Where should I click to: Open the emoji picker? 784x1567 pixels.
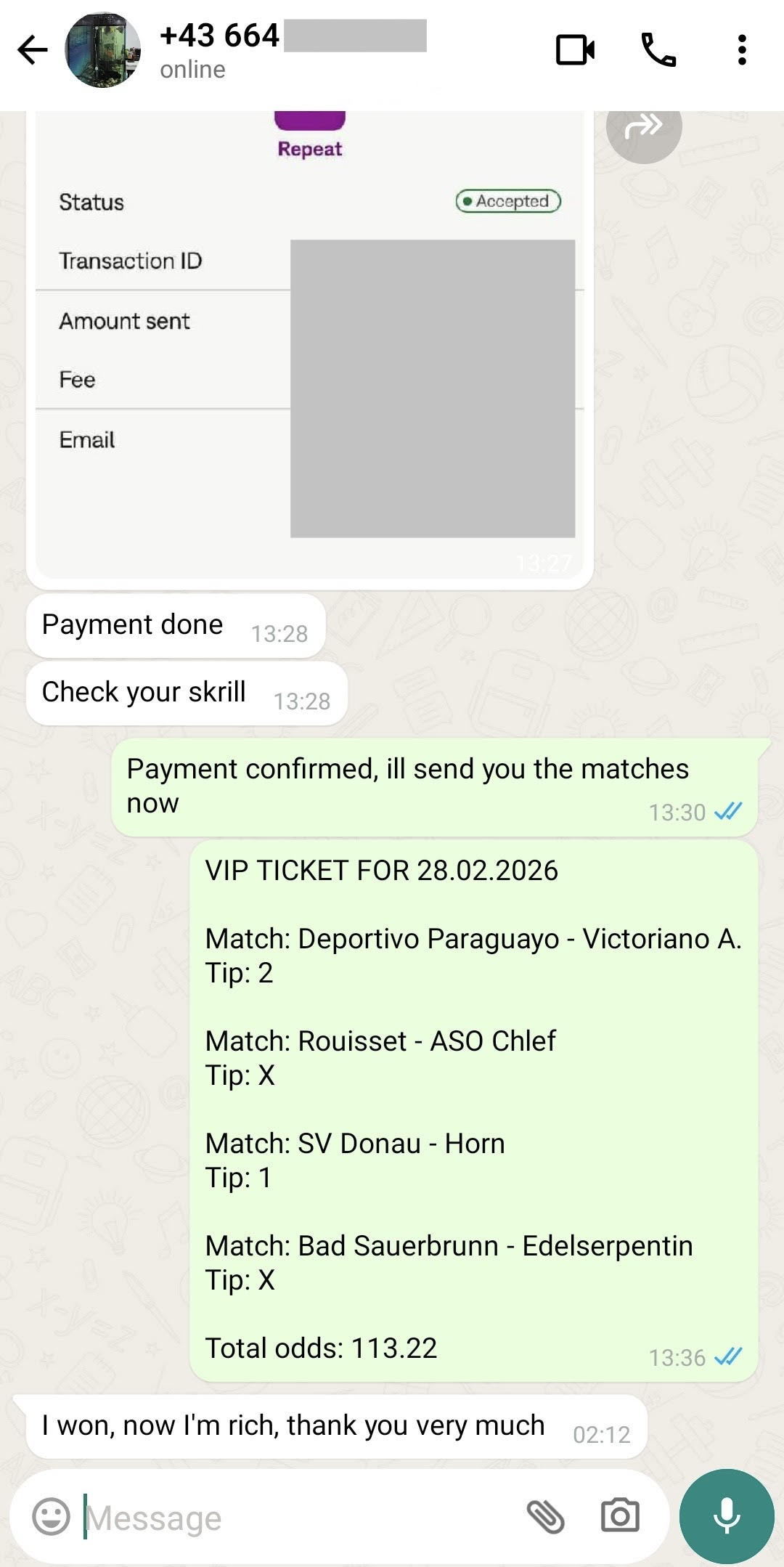51,1517
